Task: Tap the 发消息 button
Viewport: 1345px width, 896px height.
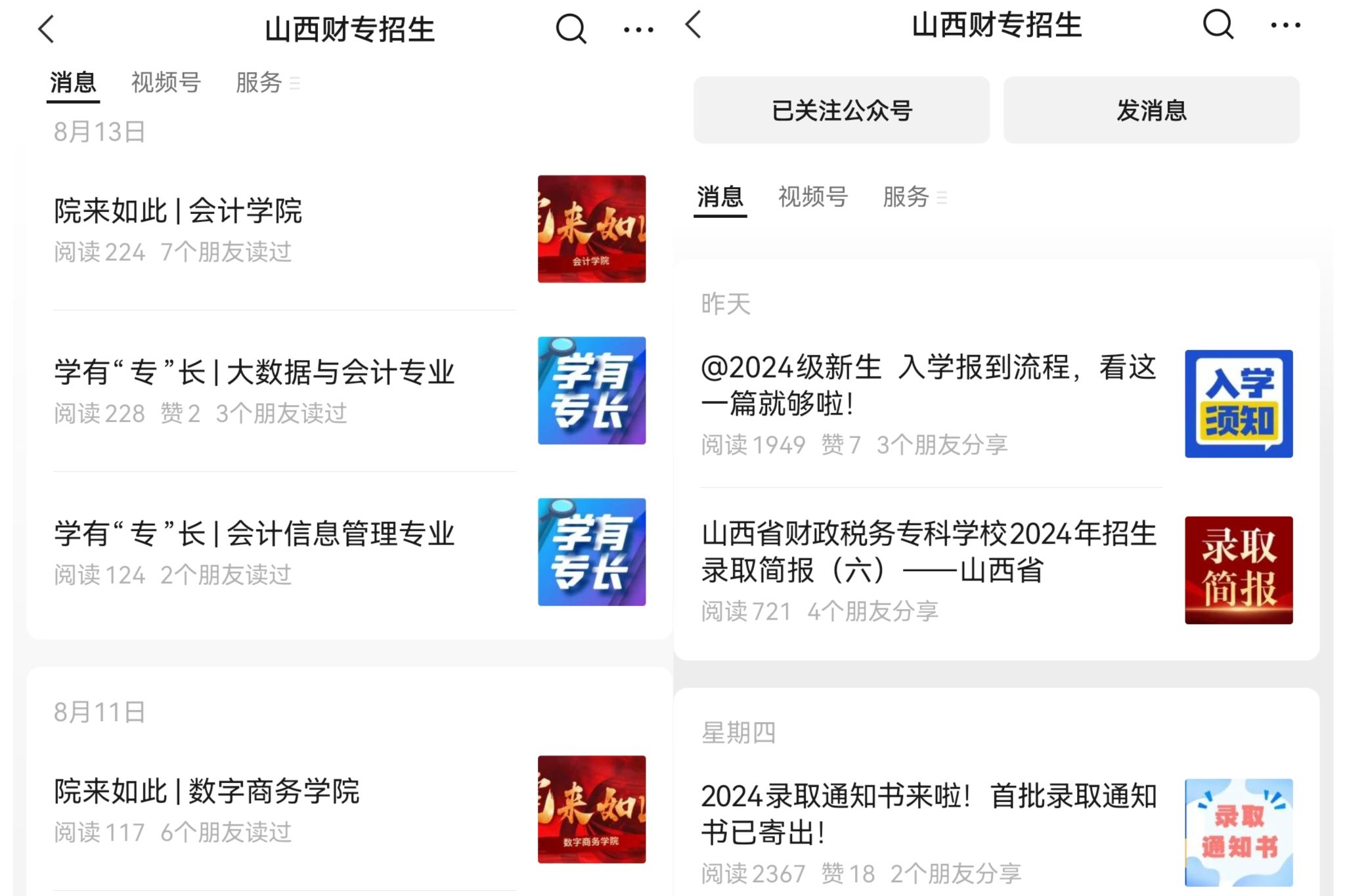Action: [1151, 110]
